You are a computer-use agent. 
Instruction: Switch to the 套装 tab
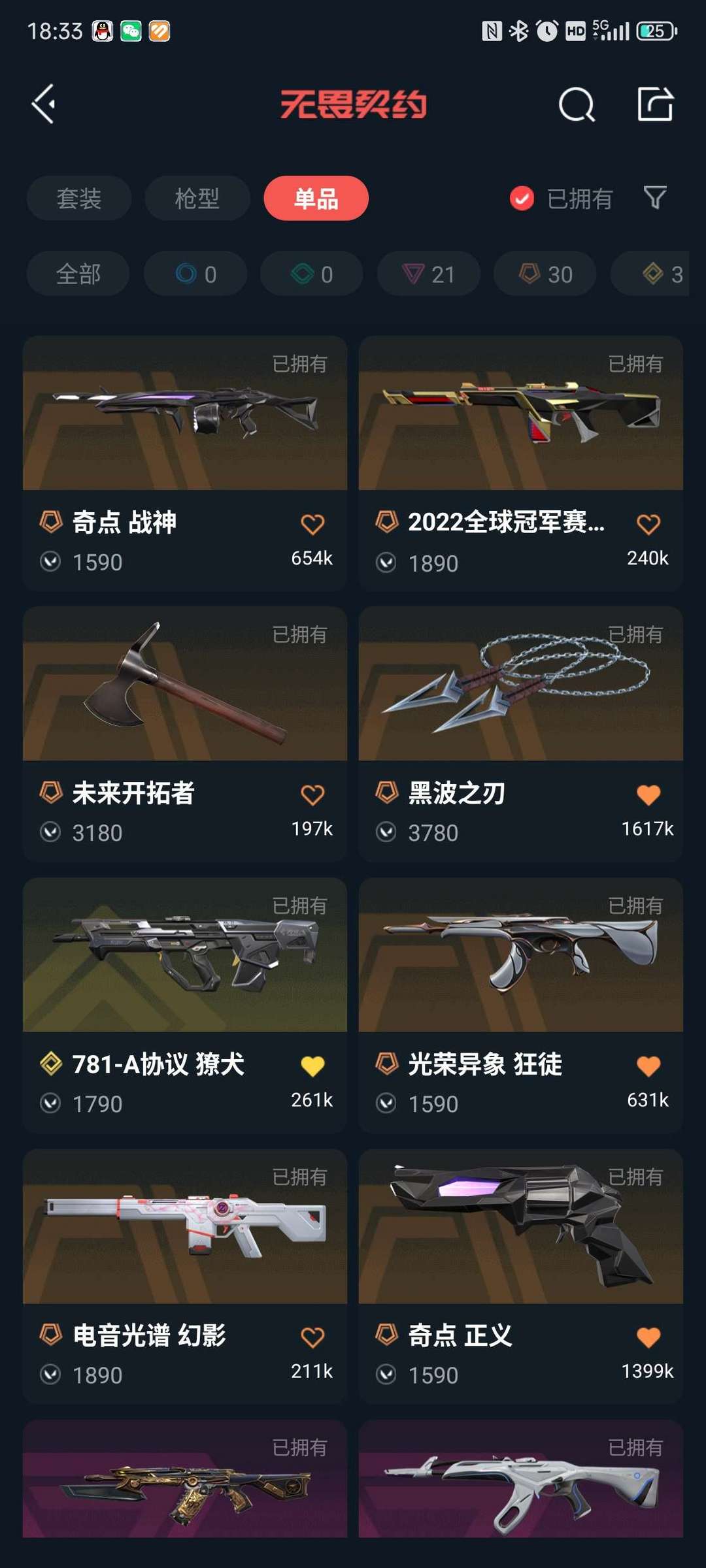78,199
